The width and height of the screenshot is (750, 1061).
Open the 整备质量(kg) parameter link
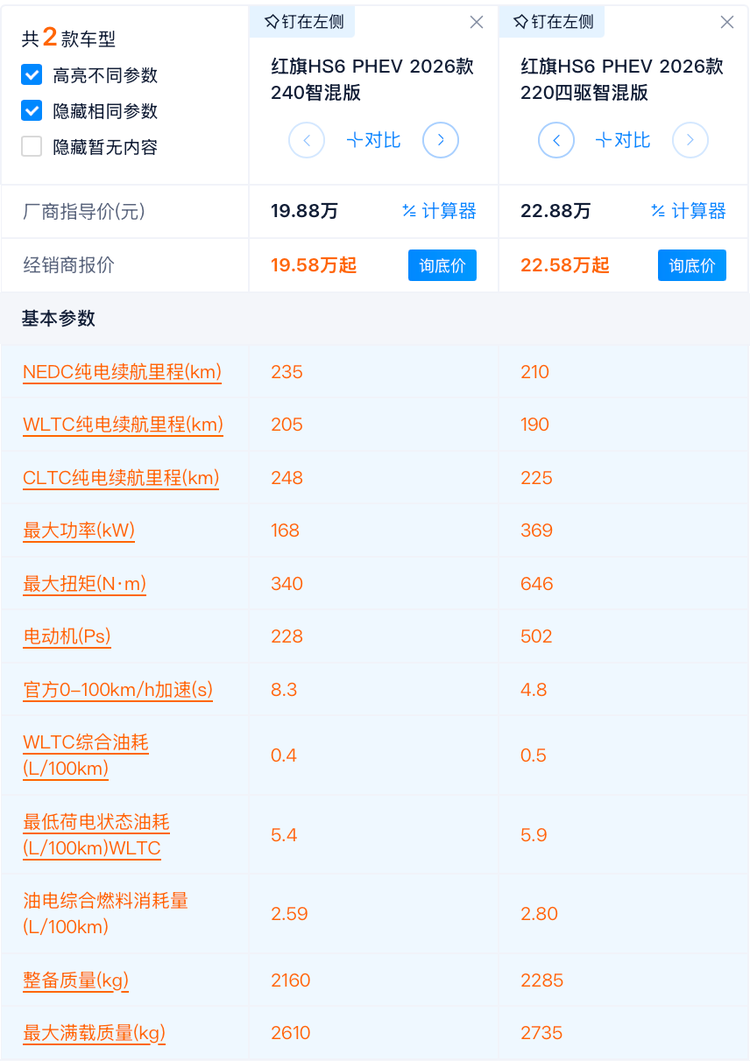[76, 980]
